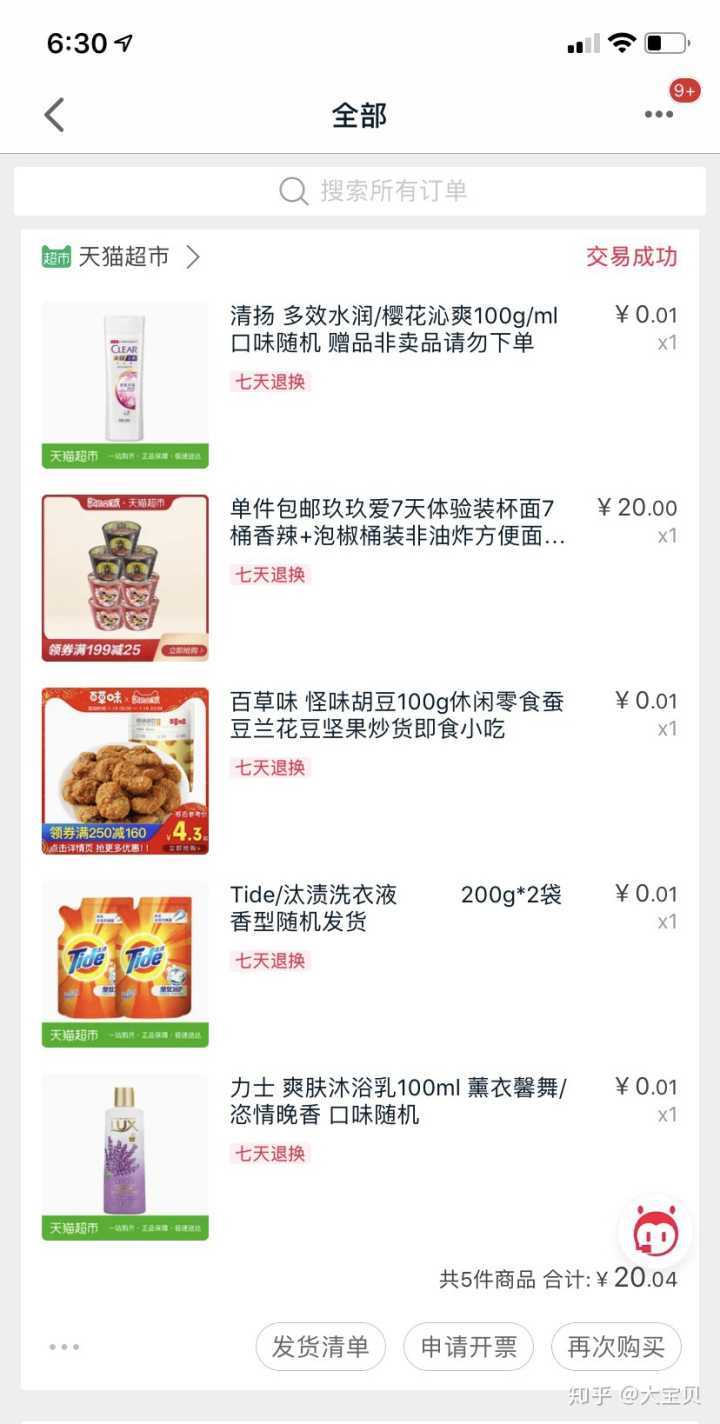Open the 天猫超市 store page
Screen dimensions: 720x1424
[x=122, y=257]
